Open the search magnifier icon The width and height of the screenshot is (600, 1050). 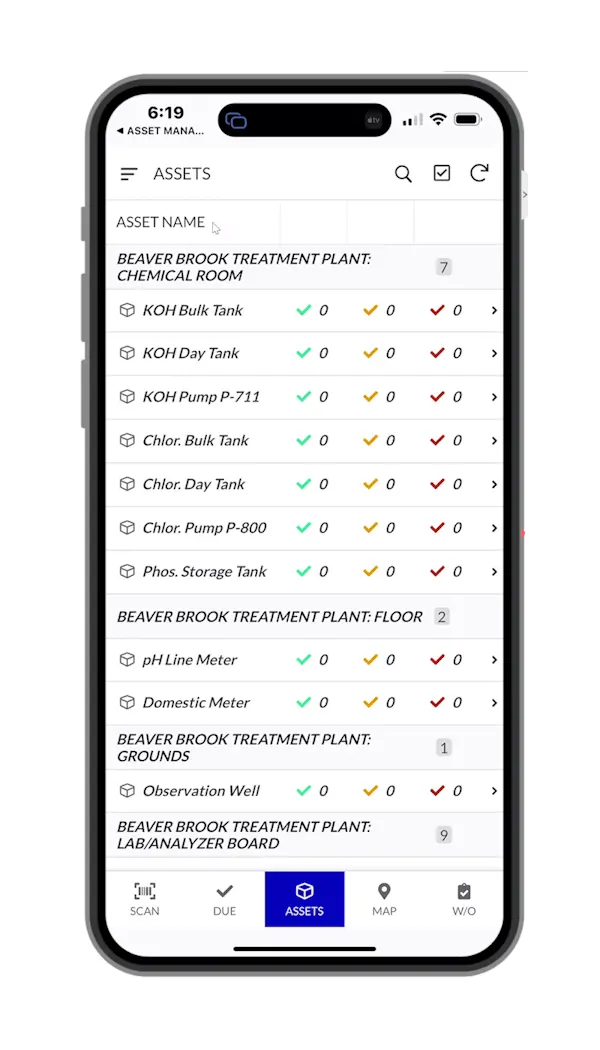[x=403, y=174]
